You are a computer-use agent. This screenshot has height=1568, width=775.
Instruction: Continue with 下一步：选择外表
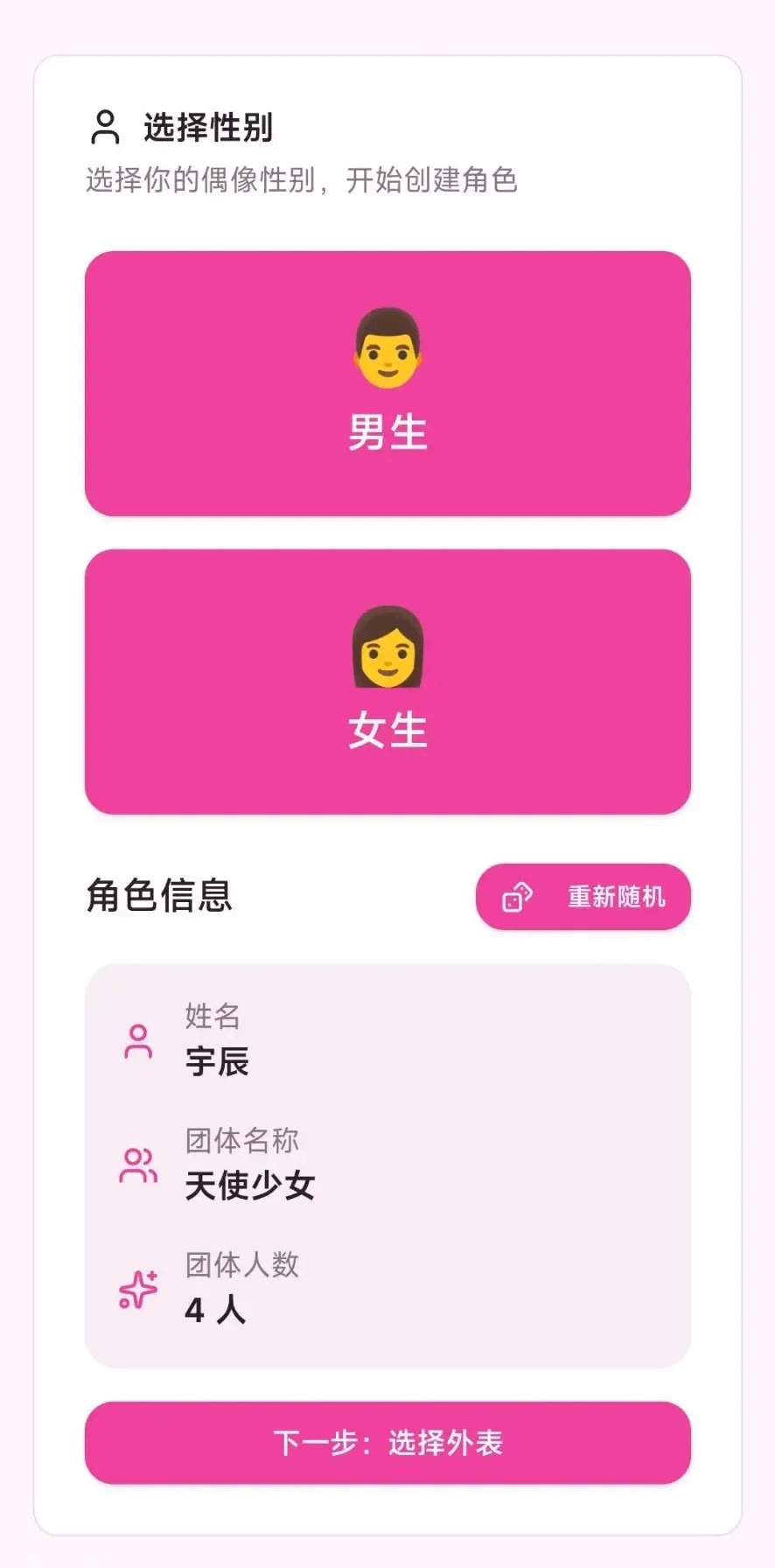(387, 1443)
